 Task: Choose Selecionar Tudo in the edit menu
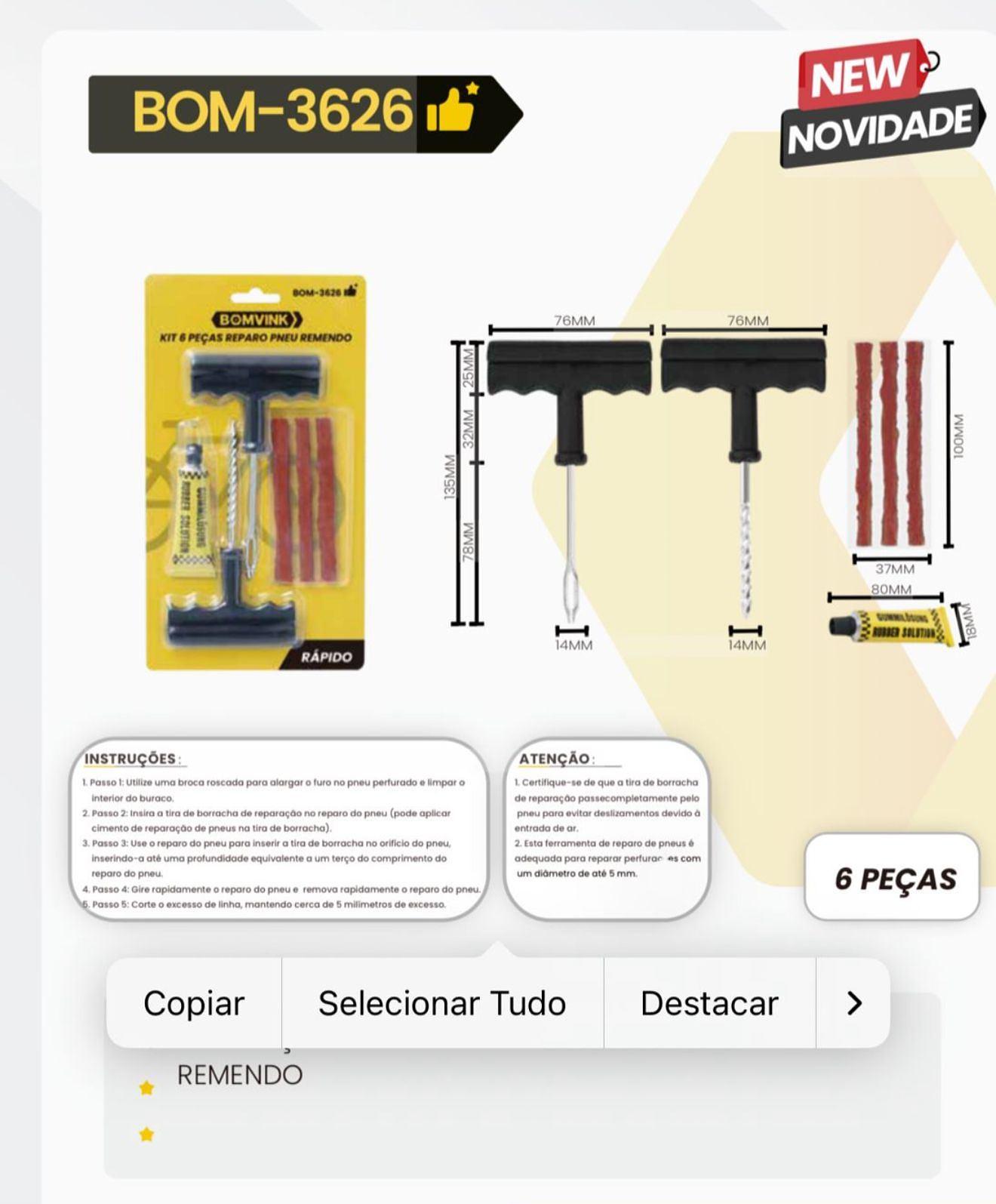[x=442, y=1003]
